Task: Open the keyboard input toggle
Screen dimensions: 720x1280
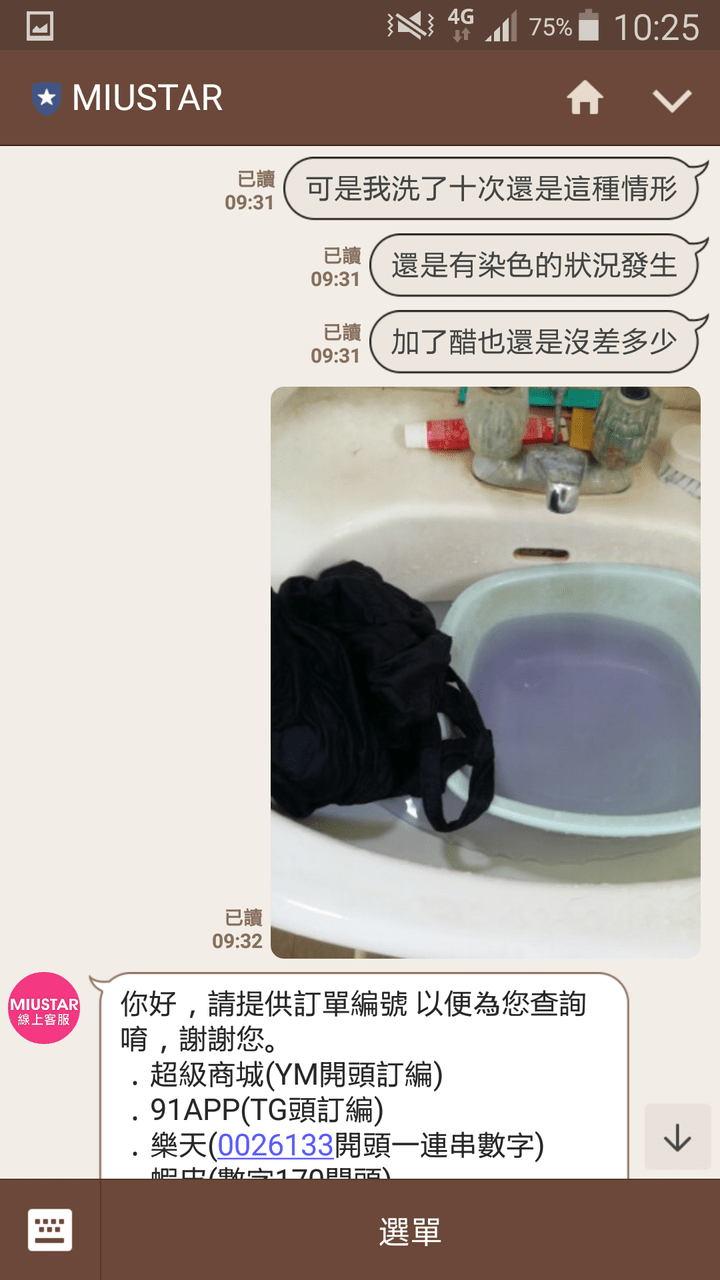Action: click(x=50, y=1229)
